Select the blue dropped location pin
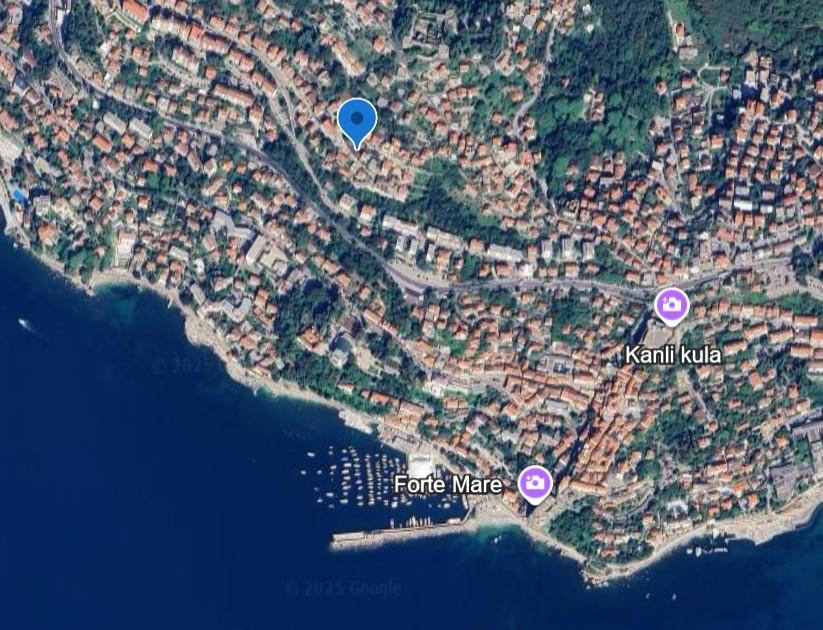This screenshot has width=823, height=630. pos(357,121)
